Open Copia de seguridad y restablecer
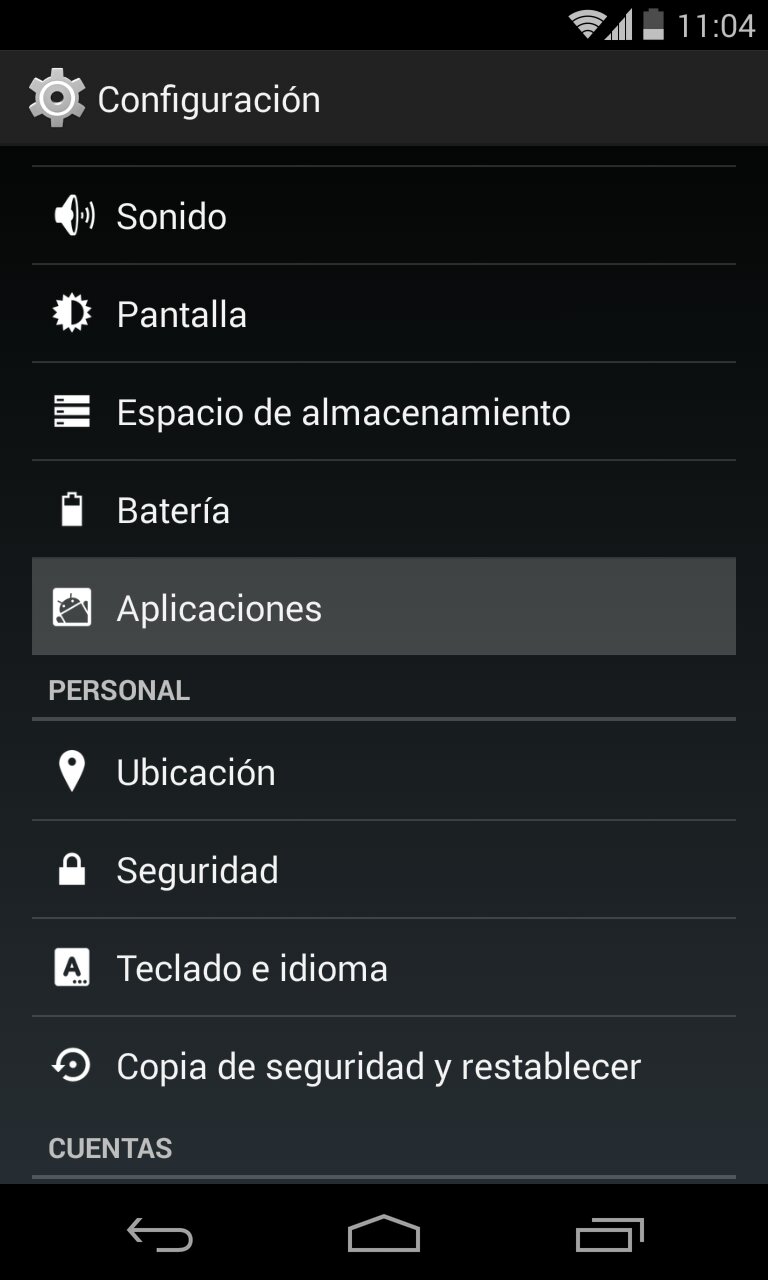Image resolution: width=768 pixels, height=1280 pixels. (384, 1066)
